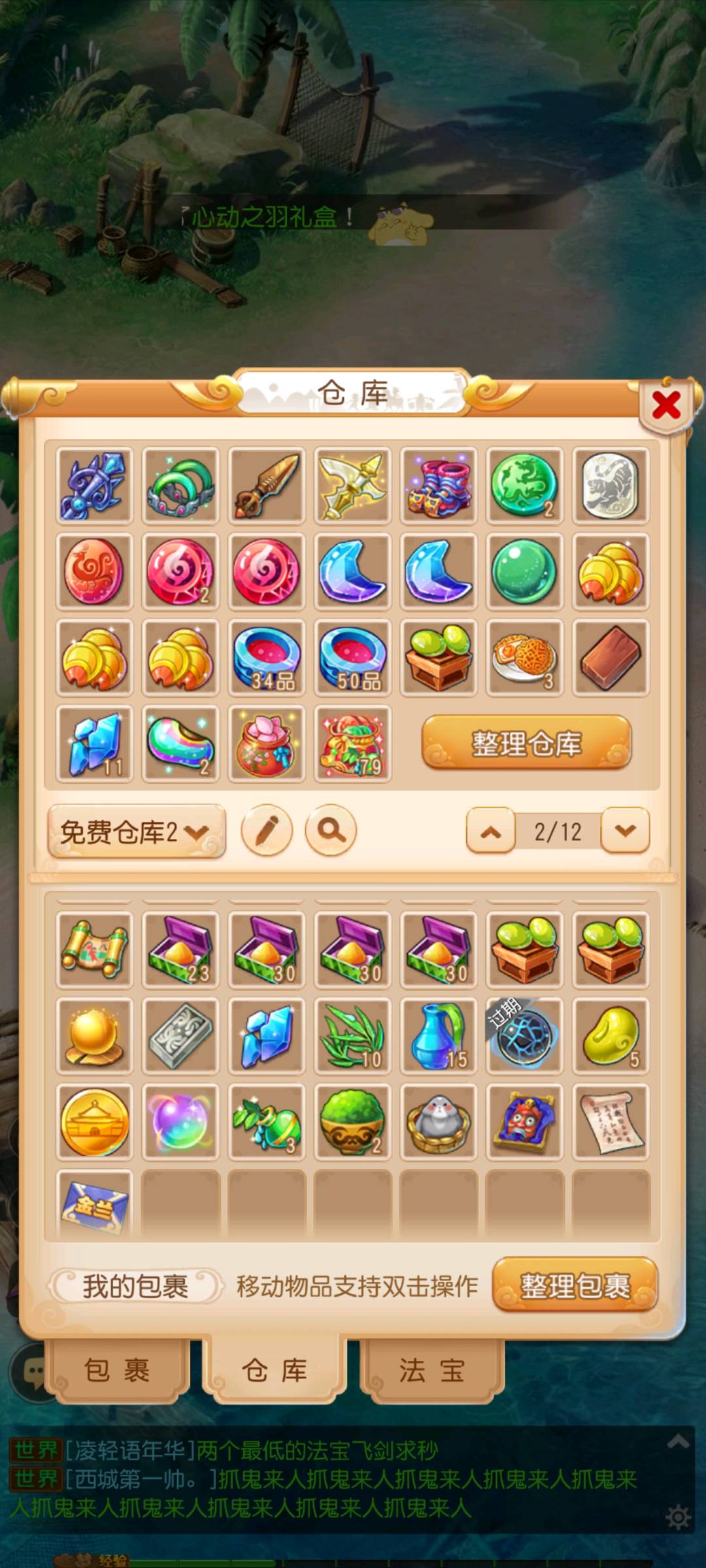Image resolution: width=706 pixels, height=1568 pixels.
Task: Rename warehouse with the pencil icon
Action: point(266,830)
